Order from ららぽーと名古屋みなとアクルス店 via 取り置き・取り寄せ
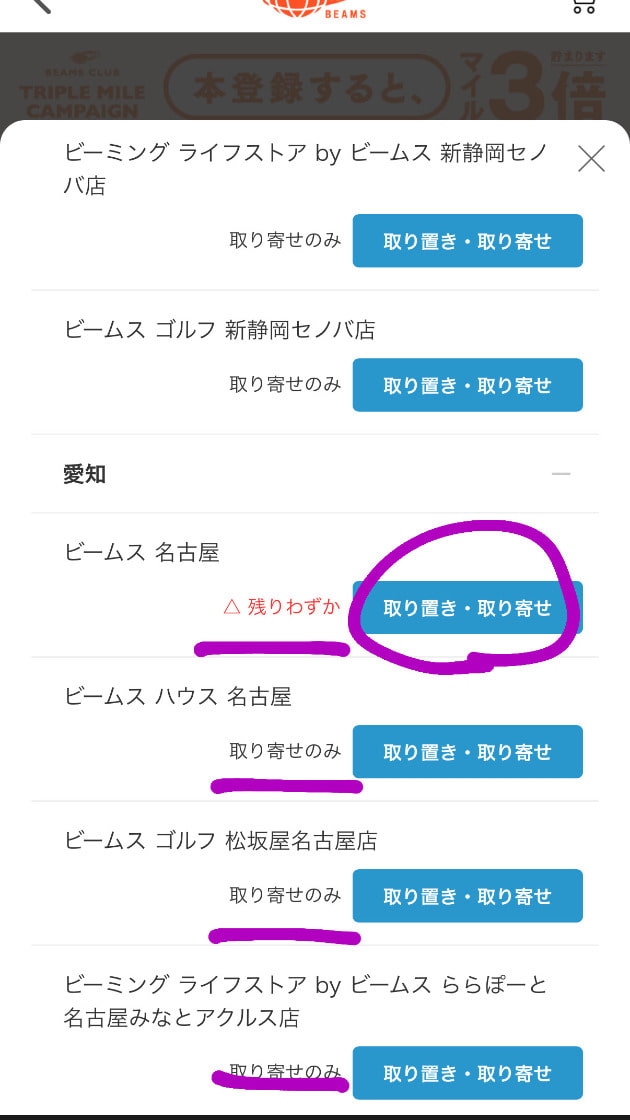 [467, 1073]
